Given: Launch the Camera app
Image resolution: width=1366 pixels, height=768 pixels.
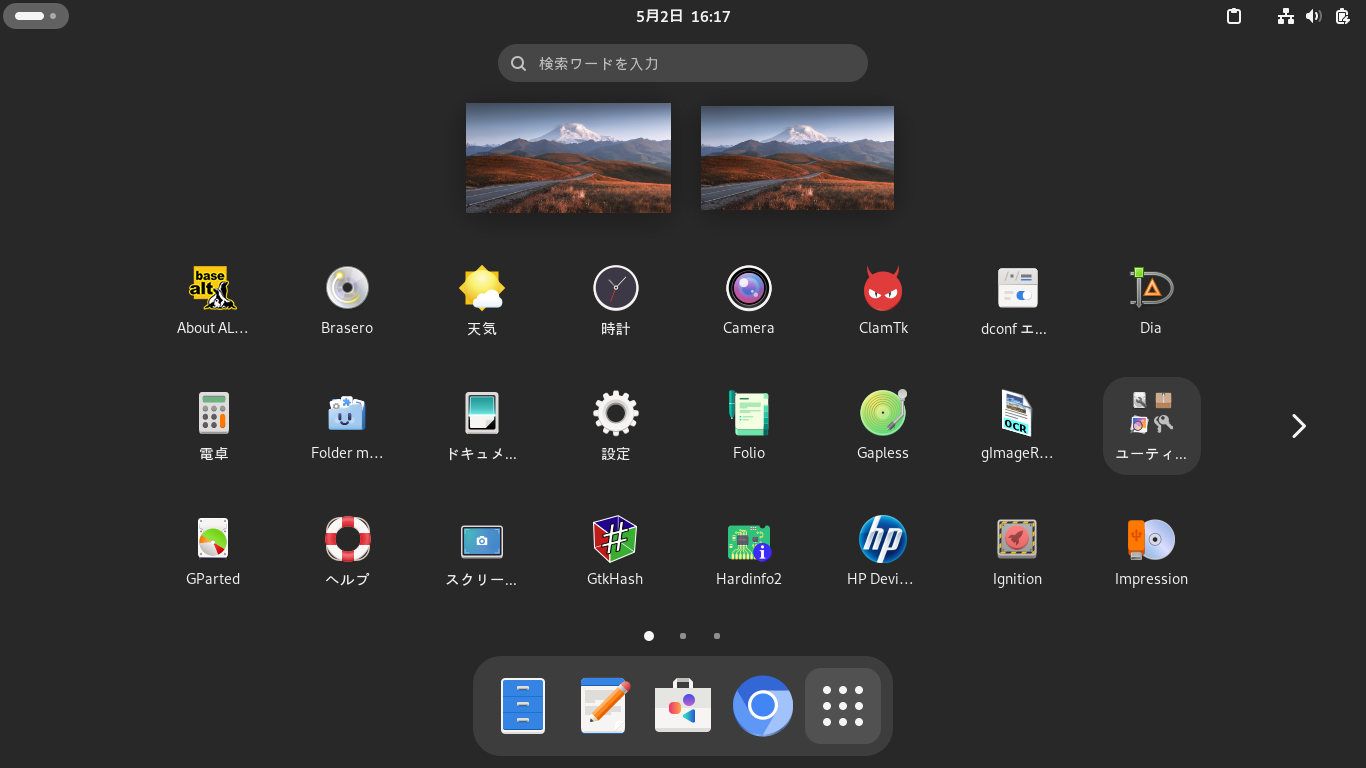Looking at the screenshot, I should (x=749, y=288).
